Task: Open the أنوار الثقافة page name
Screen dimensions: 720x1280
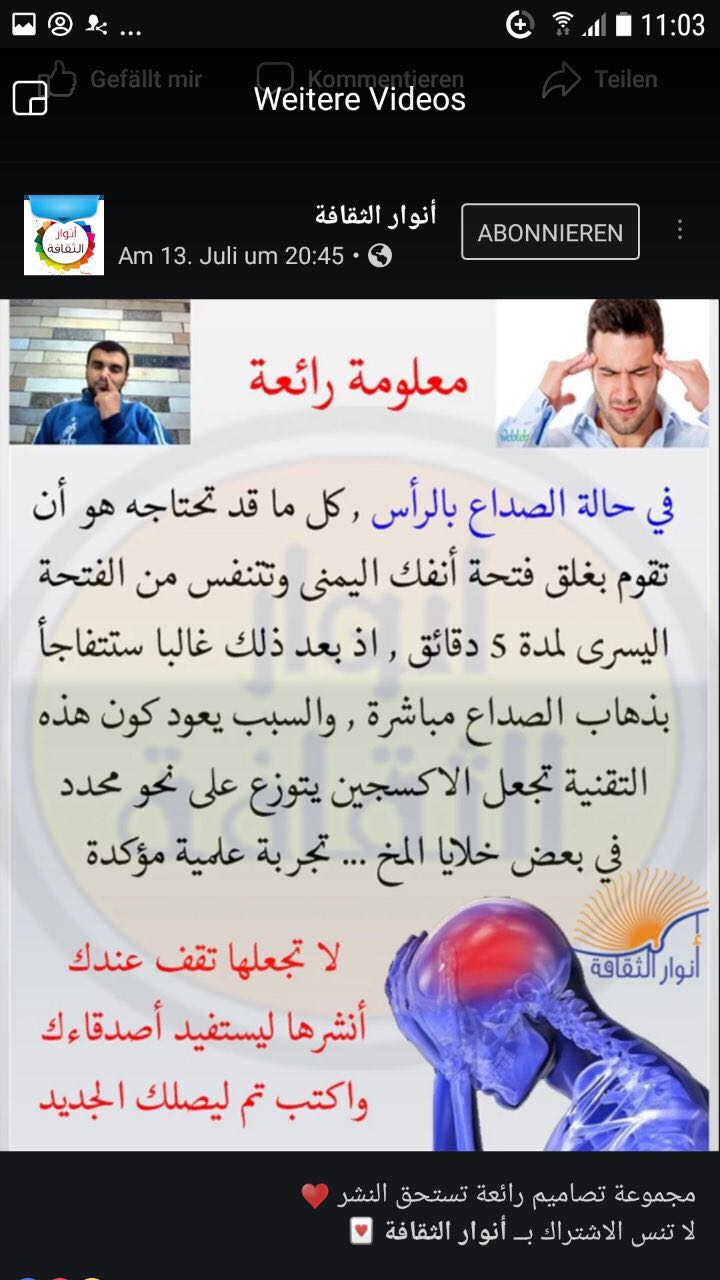Action: (375, 215)
